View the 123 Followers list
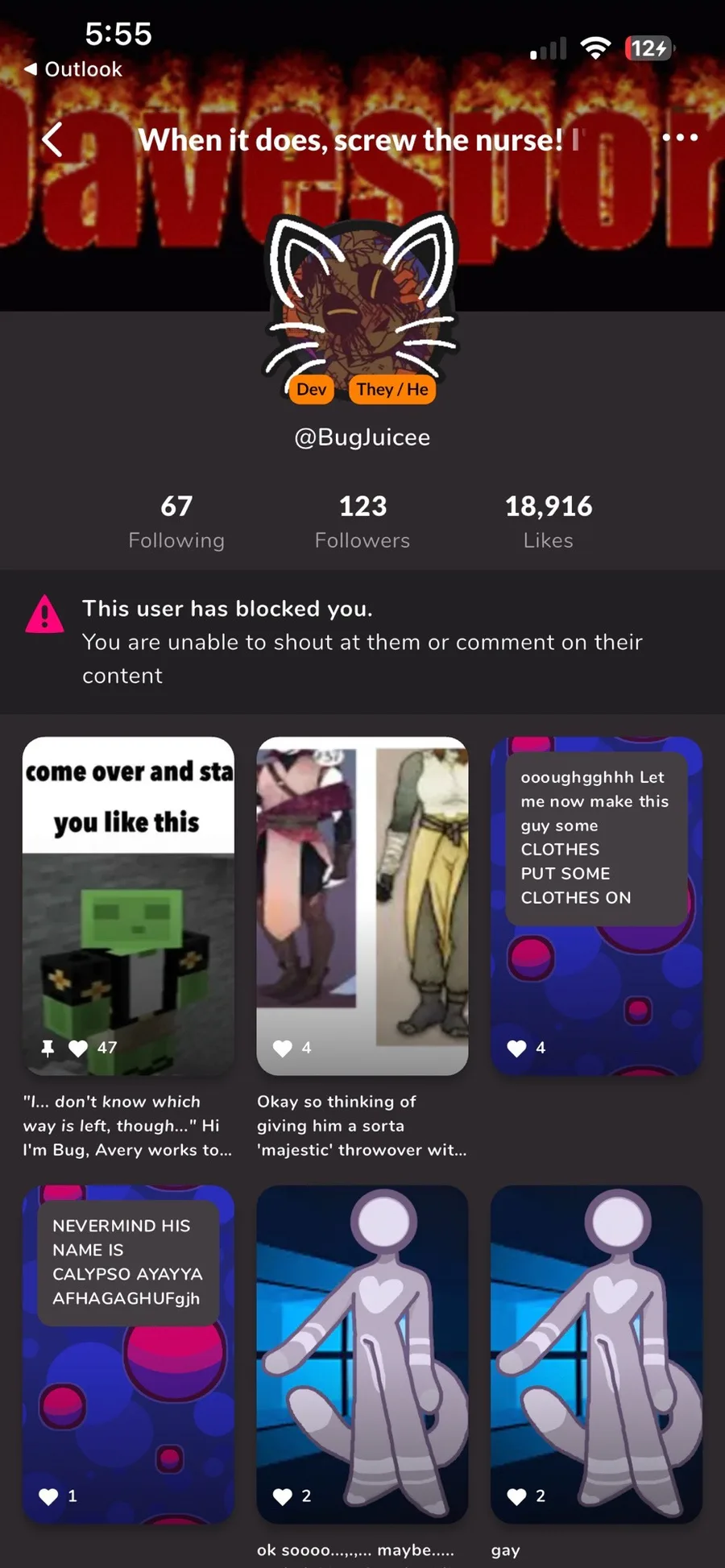Screen dimensions: 725x1568 pyautogui.click(x=362, y=522)
